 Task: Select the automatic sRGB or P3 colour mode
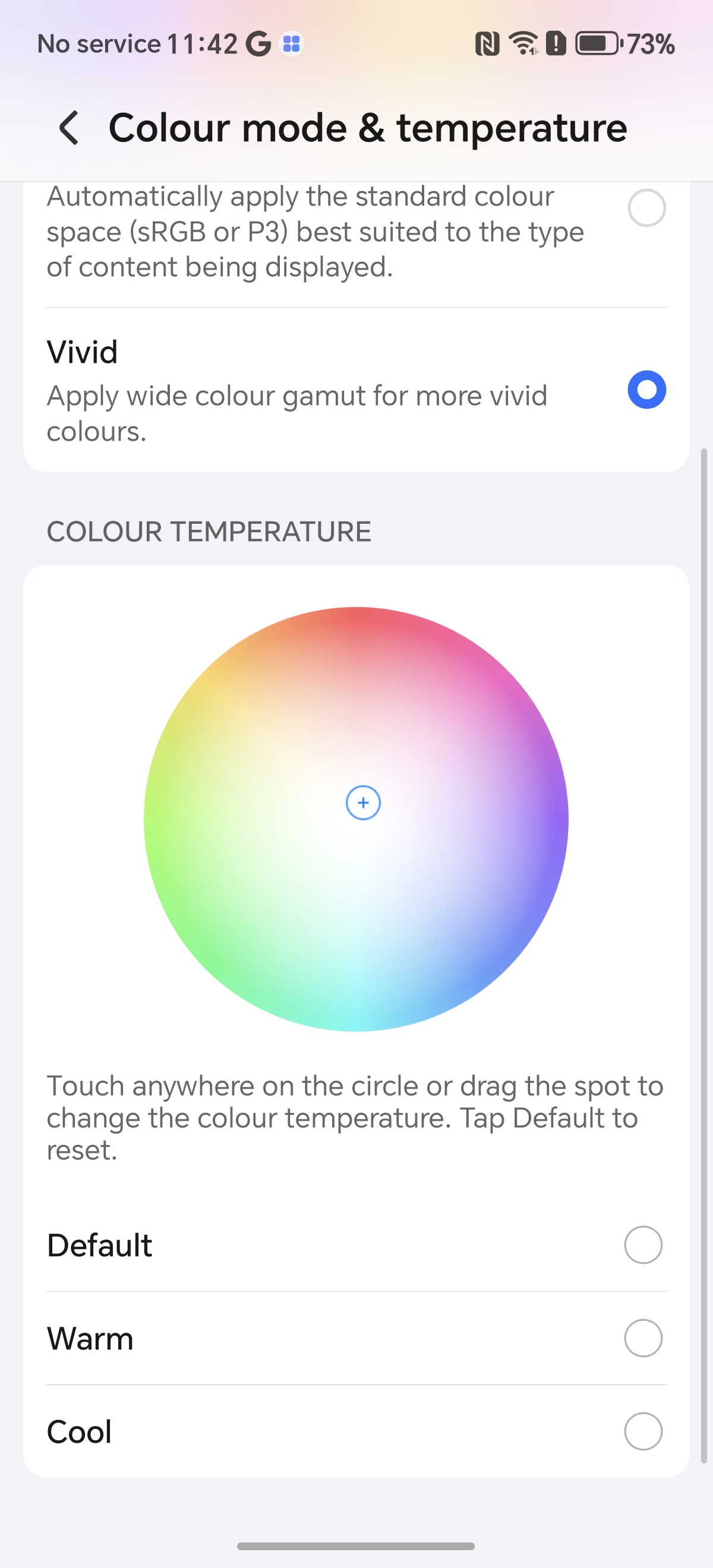[646, 208]
